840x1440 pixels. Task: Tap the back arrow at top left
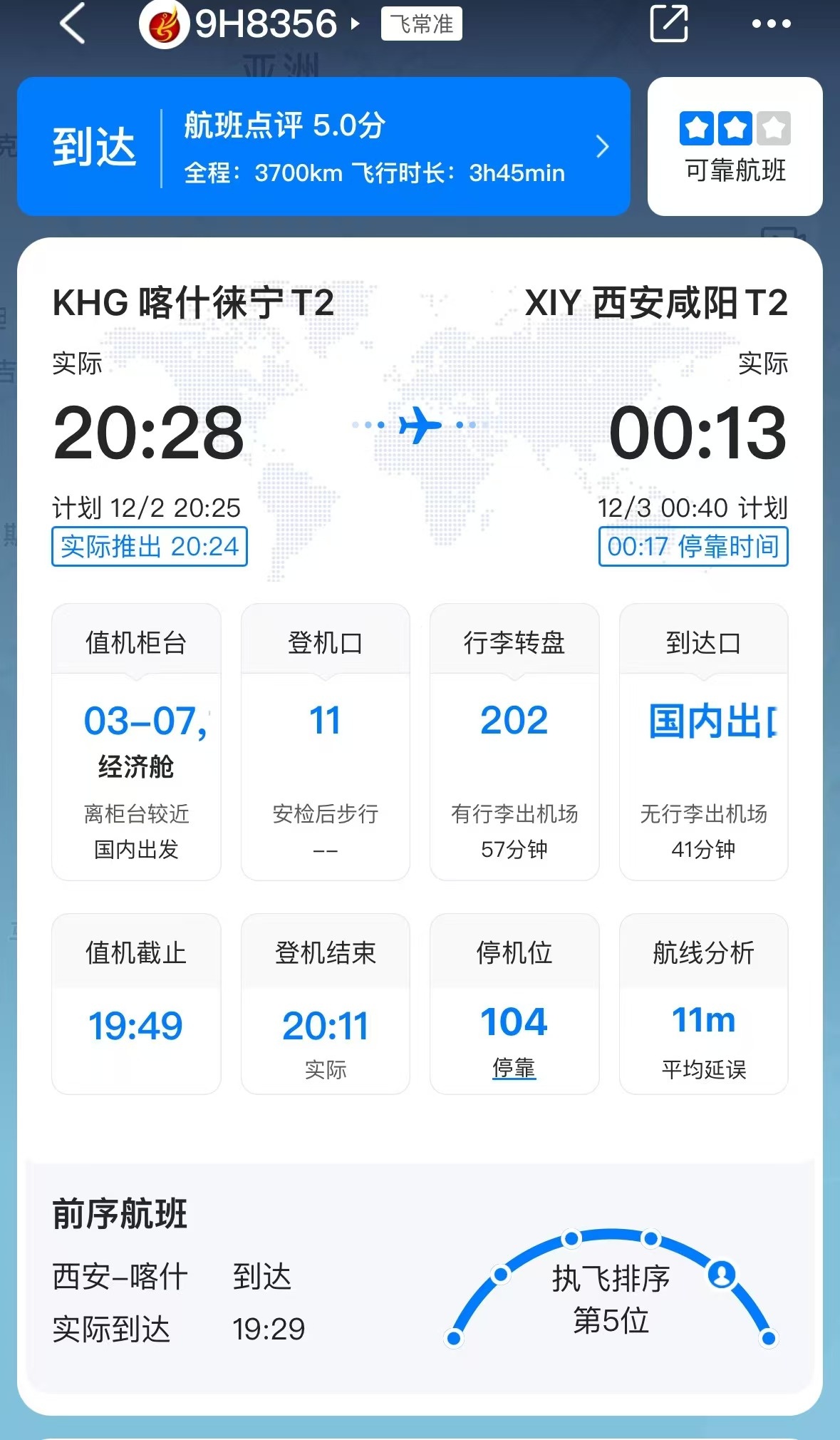pyautogui.click(x=71, y=24)
